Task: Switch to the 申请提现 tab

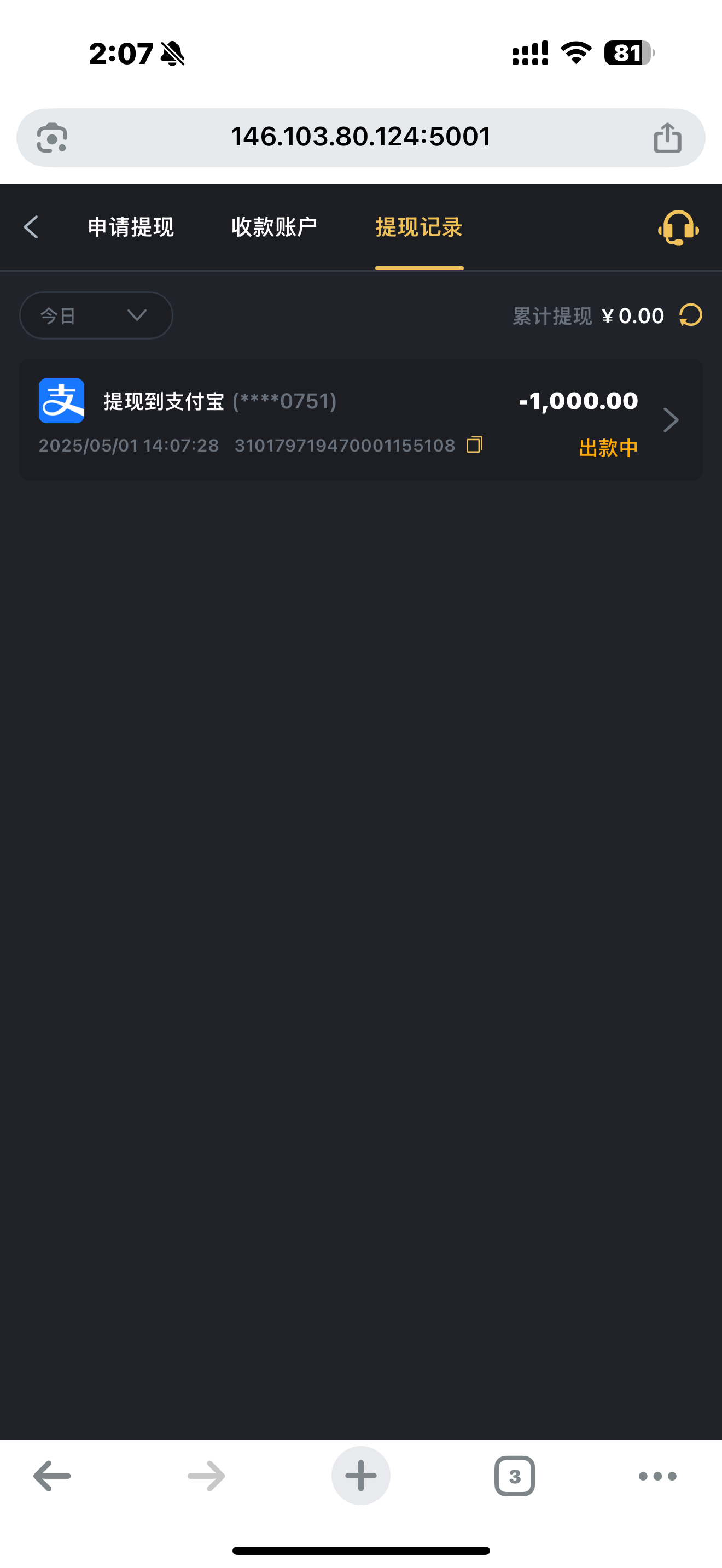Action: coord(131,227)
